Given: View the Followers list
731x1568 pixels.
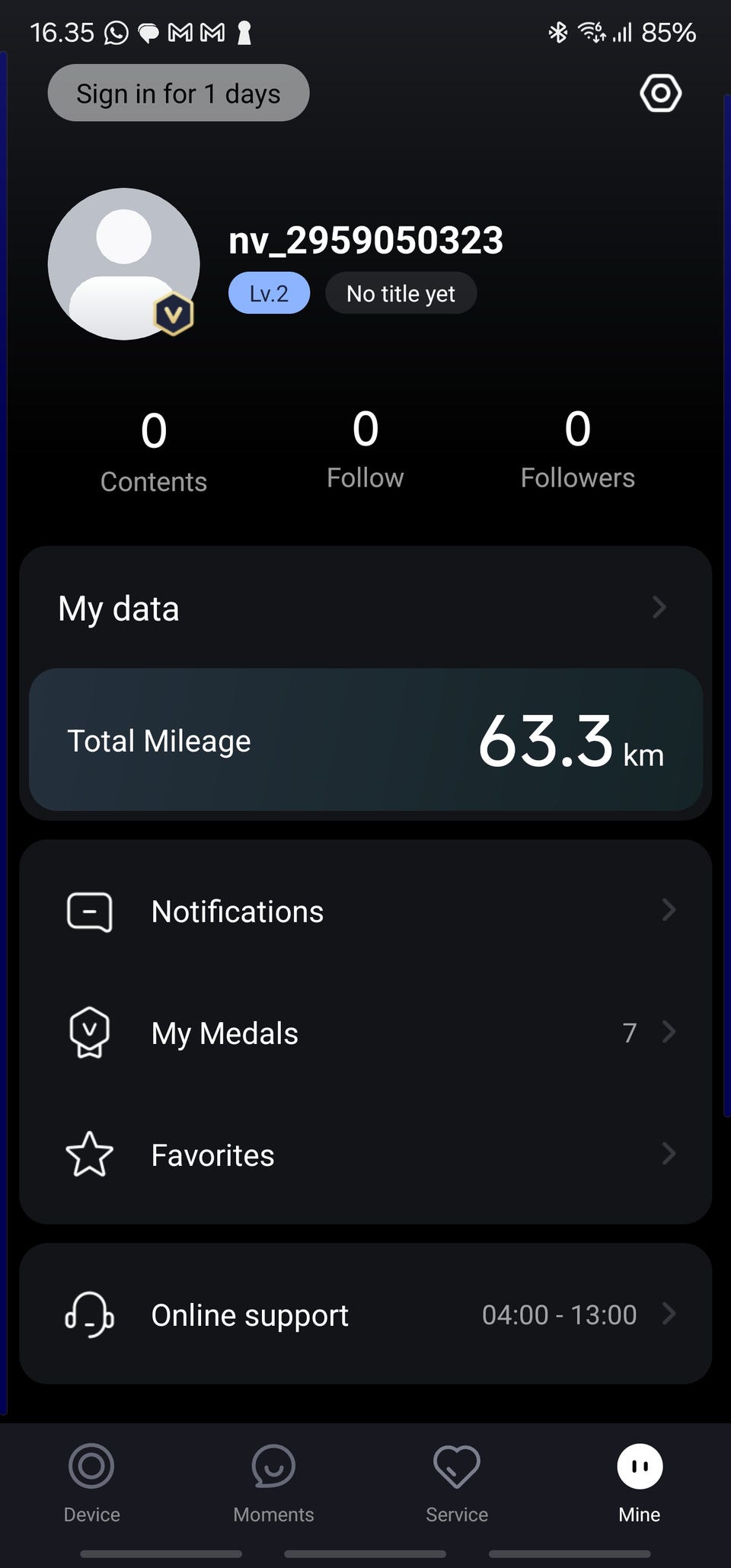Looking at the screenshot, I should pyautogui.click(x=577, y=449).
